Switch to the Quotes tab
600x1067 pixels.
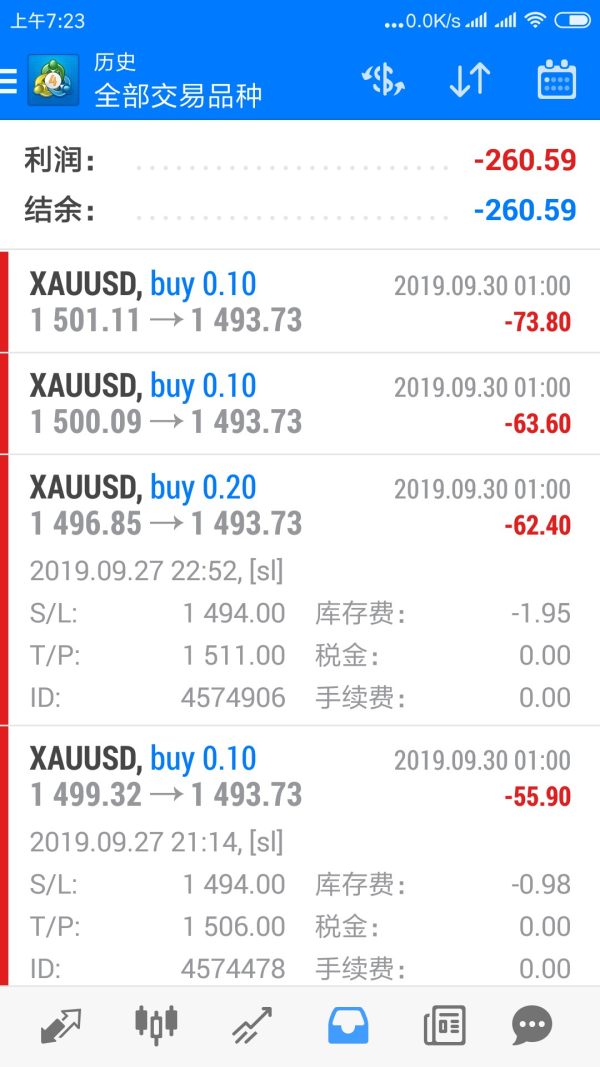pyautogui.click(x=61, y=1026)
